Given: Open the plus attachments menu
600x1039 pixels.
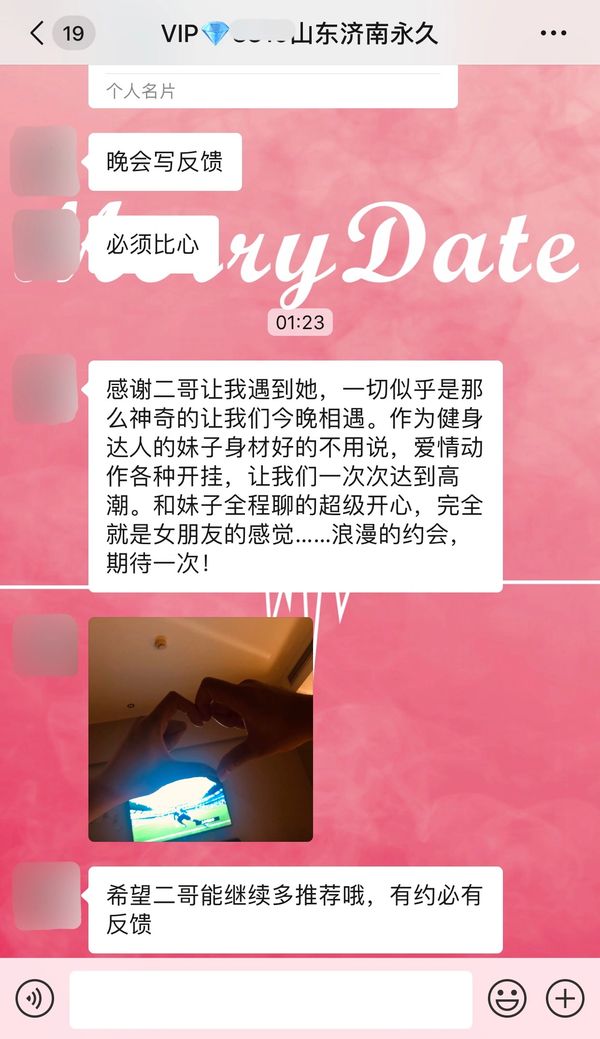Looking at the screenshot, I should pos(565,998).
